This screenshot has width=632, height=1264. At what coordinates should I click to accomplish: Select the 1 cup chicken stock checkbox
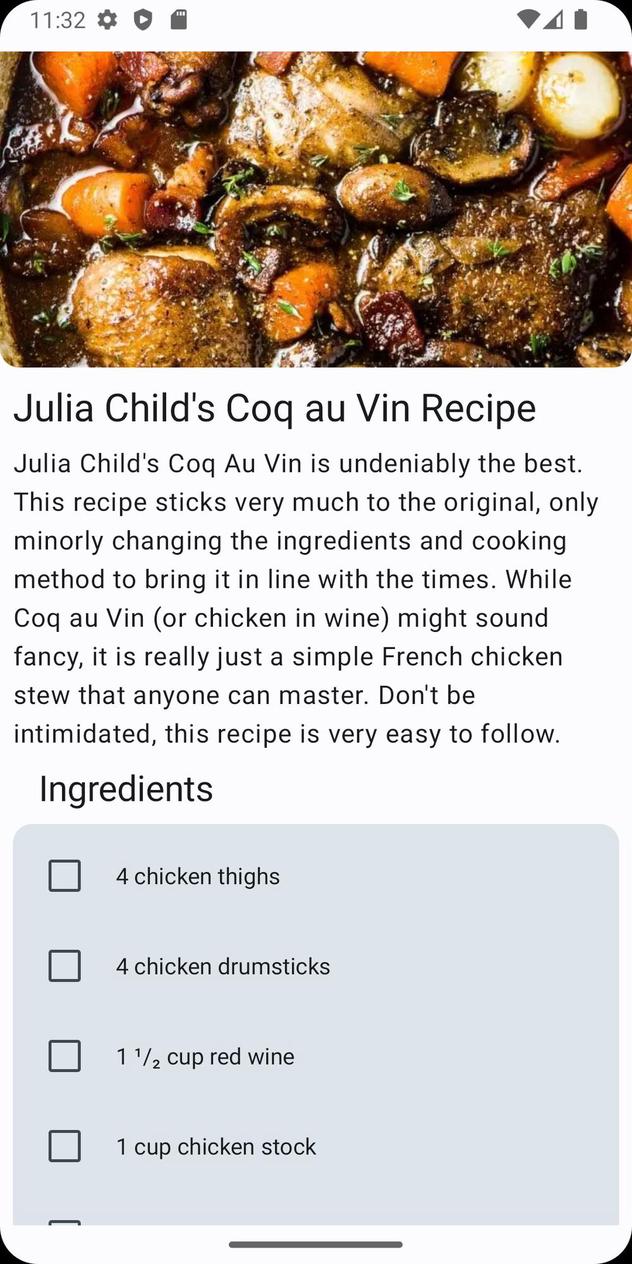tap(65, 1146)
